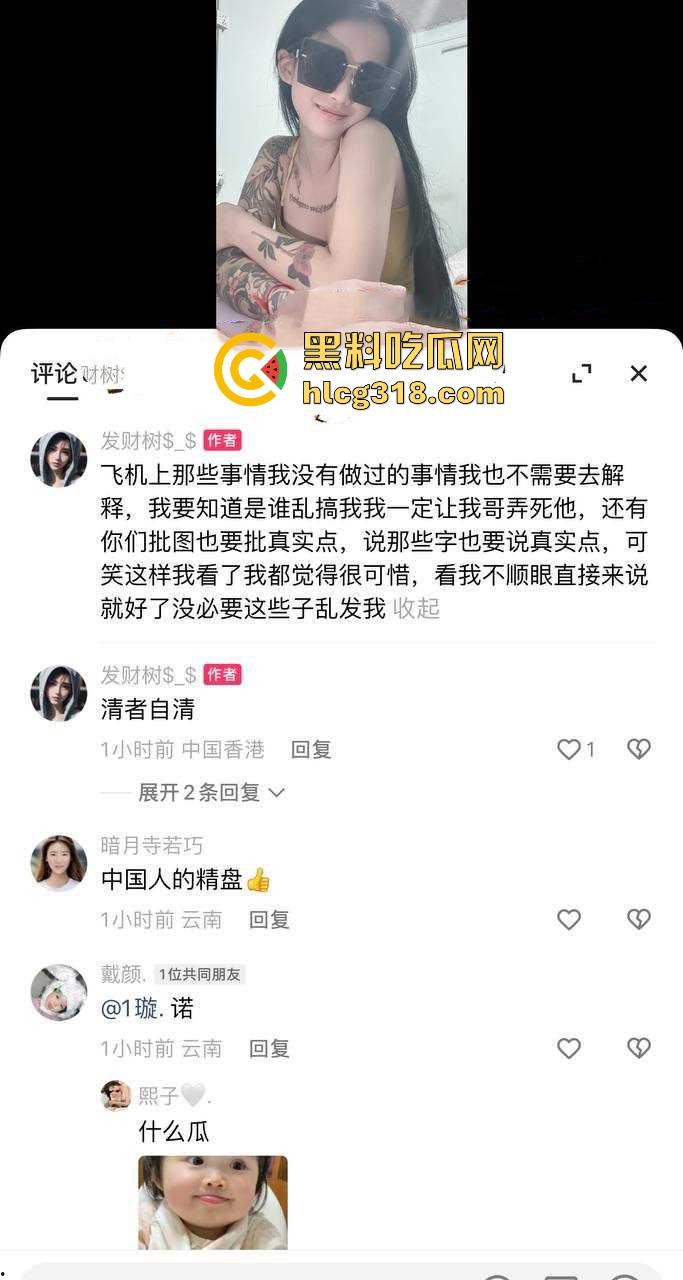Open 暗月寺若巧's profile avatar
Screen dimensions: 683x1280
(x=59, y=863)
